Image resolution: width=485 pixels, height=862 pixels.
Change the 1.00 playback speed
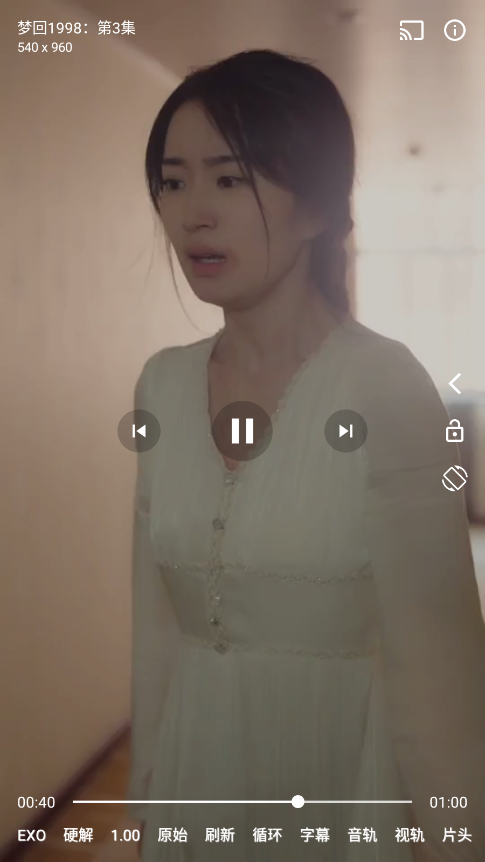click(x=125, y=836)
